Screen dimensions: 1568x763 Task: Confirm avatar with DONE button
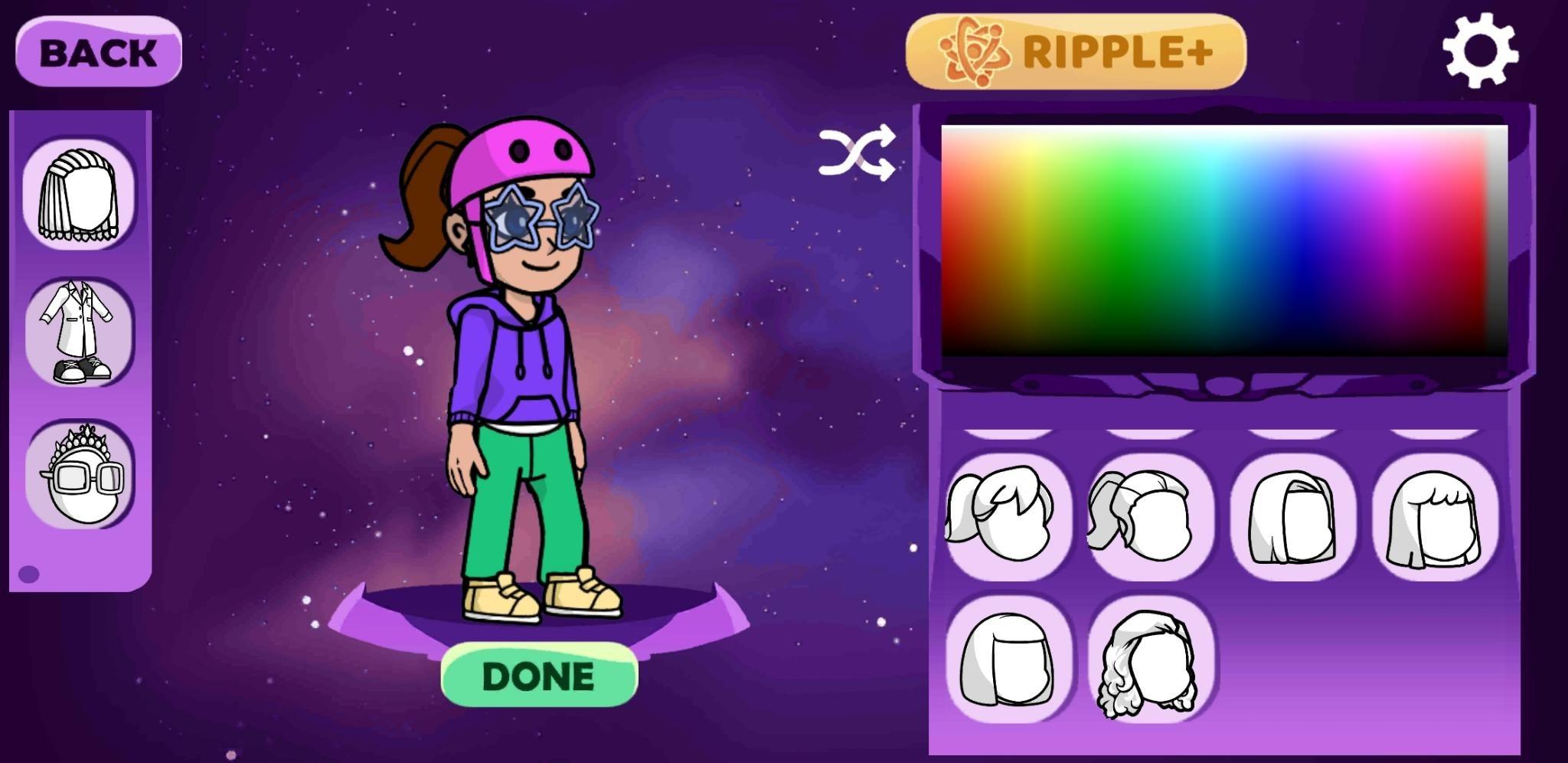coord(539,675)
